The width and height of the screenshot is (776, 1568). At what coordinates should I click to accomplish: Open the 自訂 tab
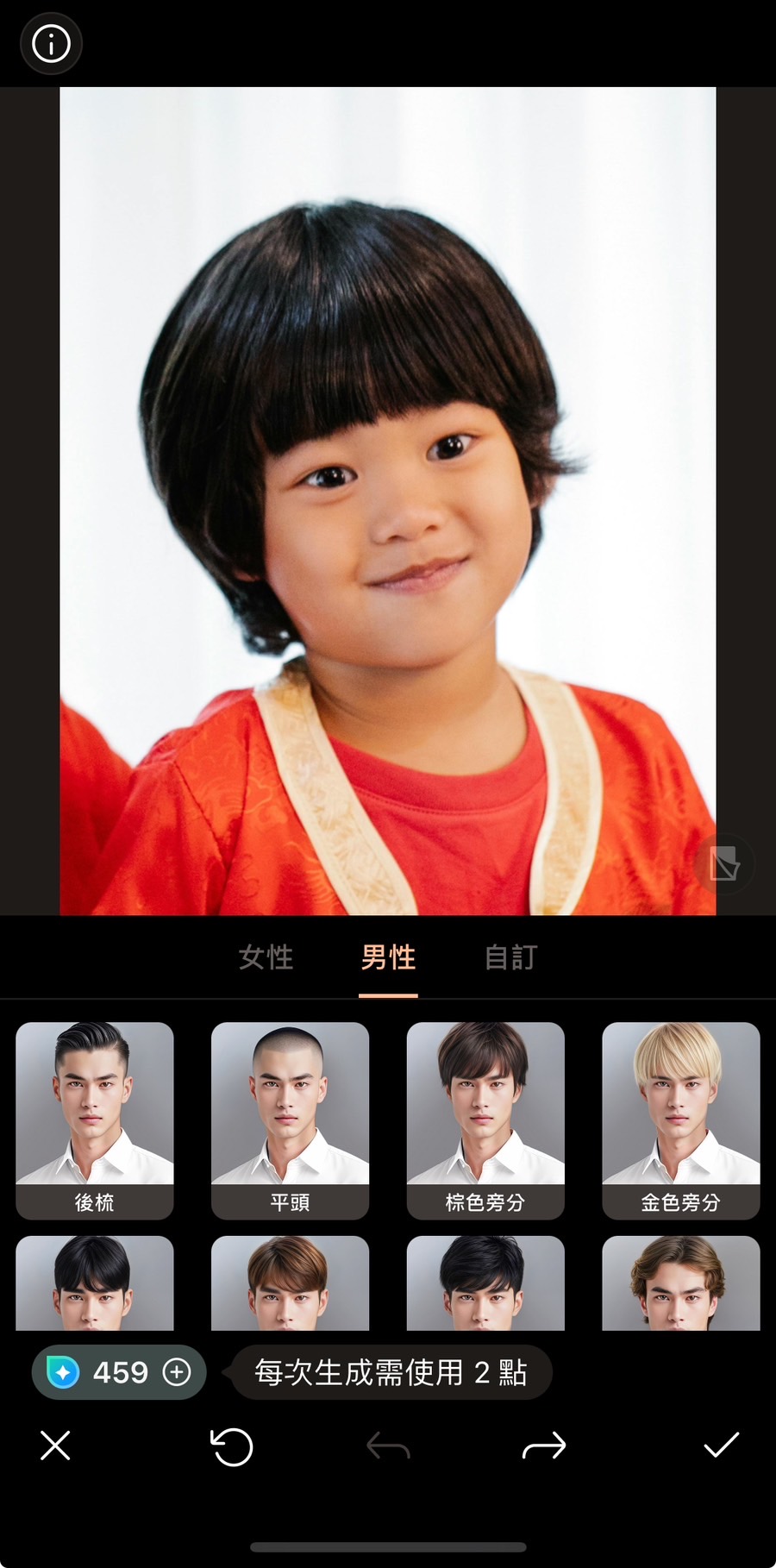click(510, 957)
